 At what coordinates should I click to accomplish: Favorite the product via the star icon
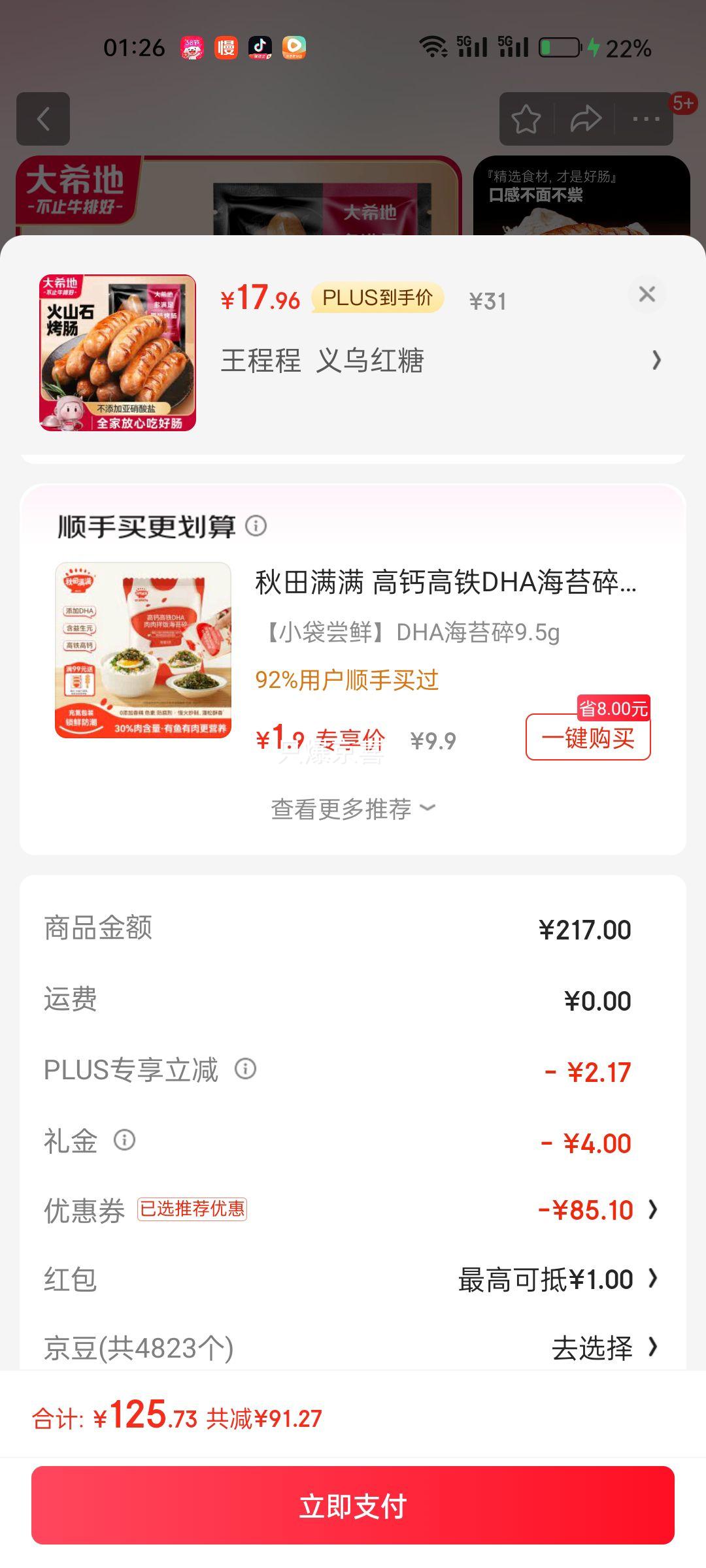[526, 118]
